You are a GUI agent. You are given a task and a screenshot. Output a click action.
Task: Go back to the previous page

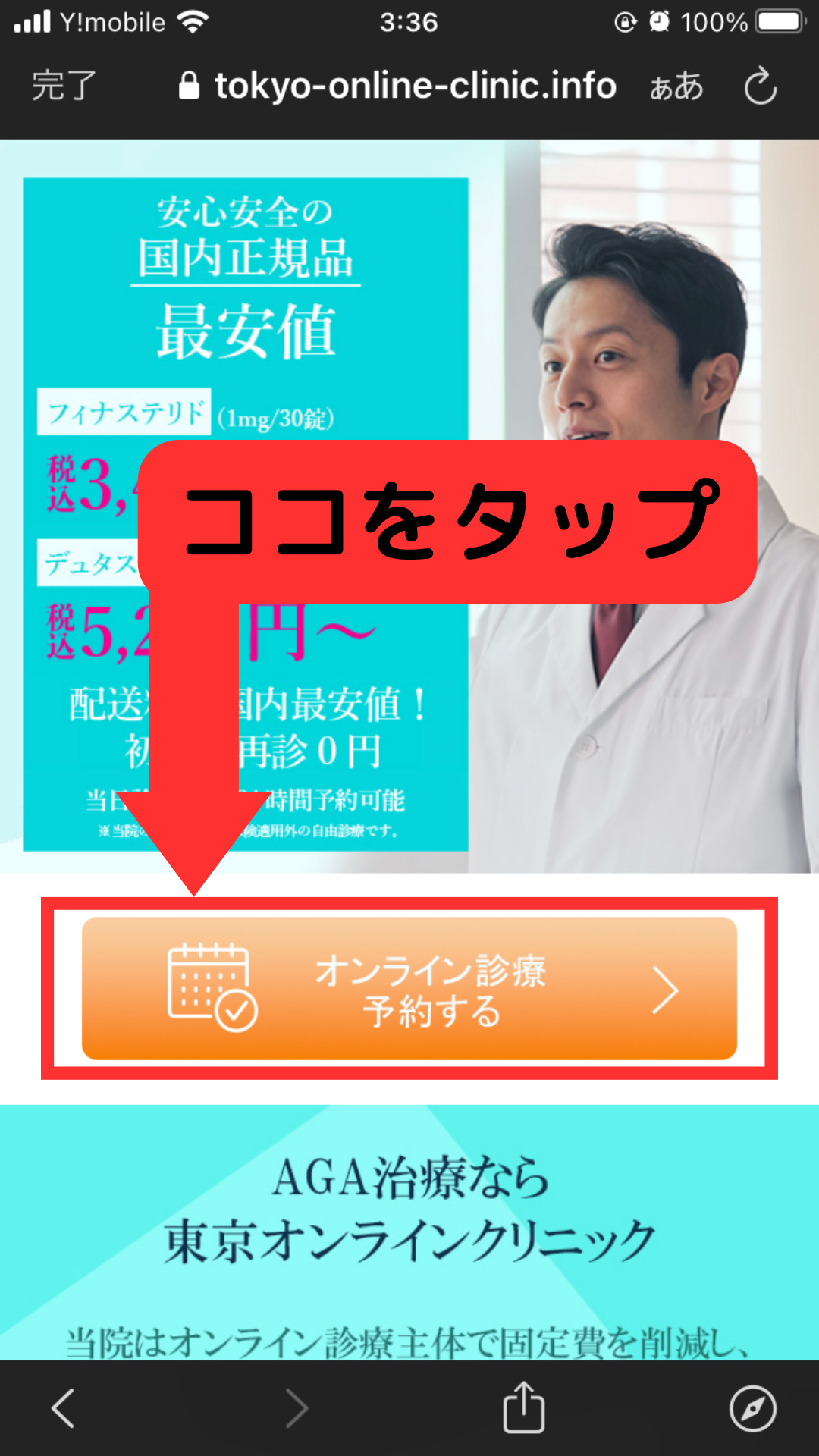tap(64, 1408)
